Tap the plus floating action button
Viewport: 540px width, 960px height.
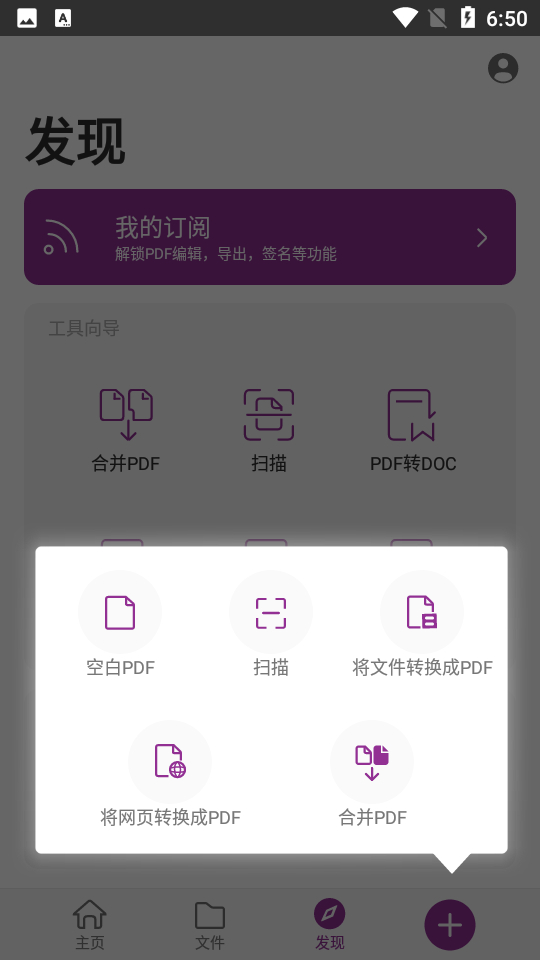point(450,924)
